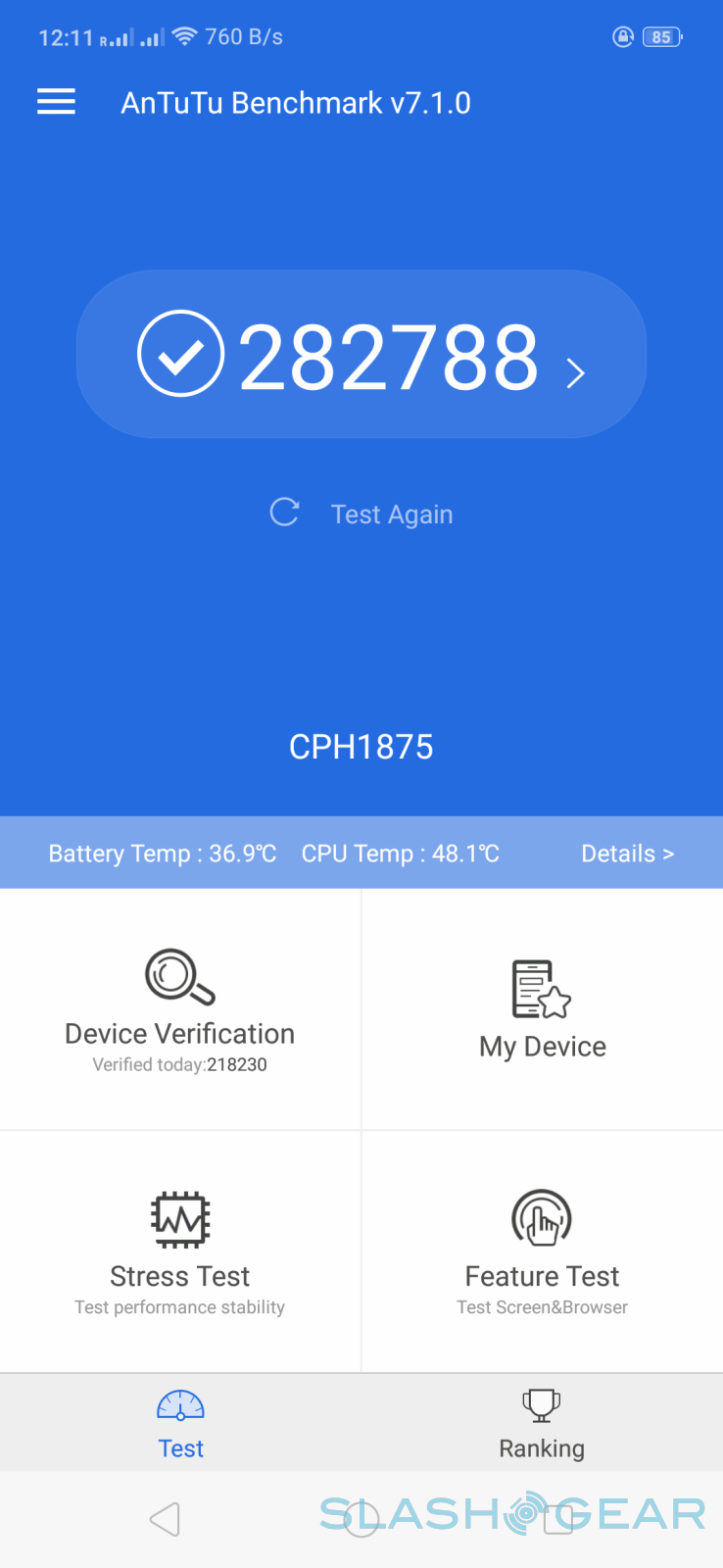The image size is (723, 1568).
Task: Select the Test tab
Action: pos(180,1423)
